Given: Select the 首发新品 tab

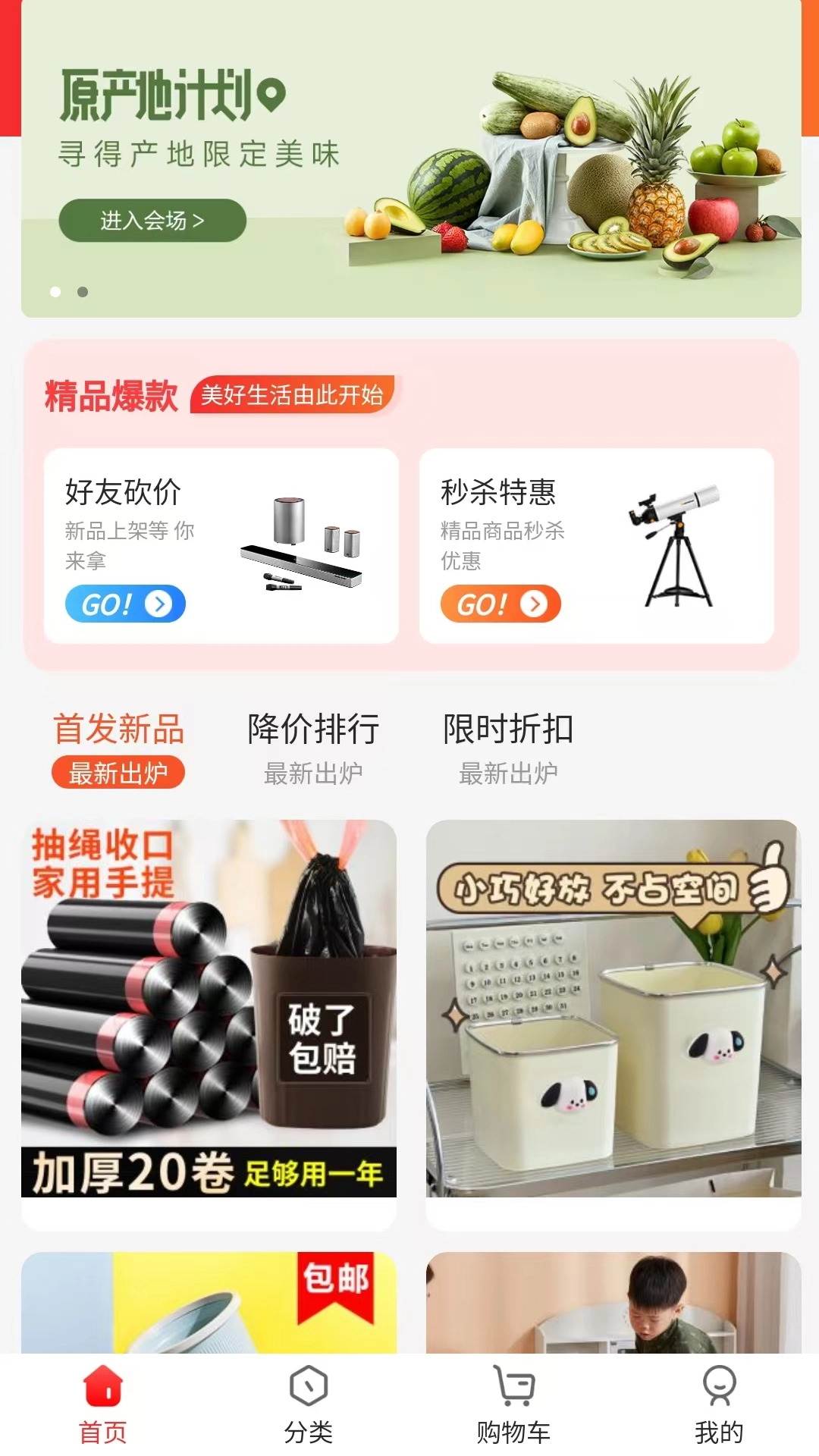Looking at the screenshot, I should (118, 748).
